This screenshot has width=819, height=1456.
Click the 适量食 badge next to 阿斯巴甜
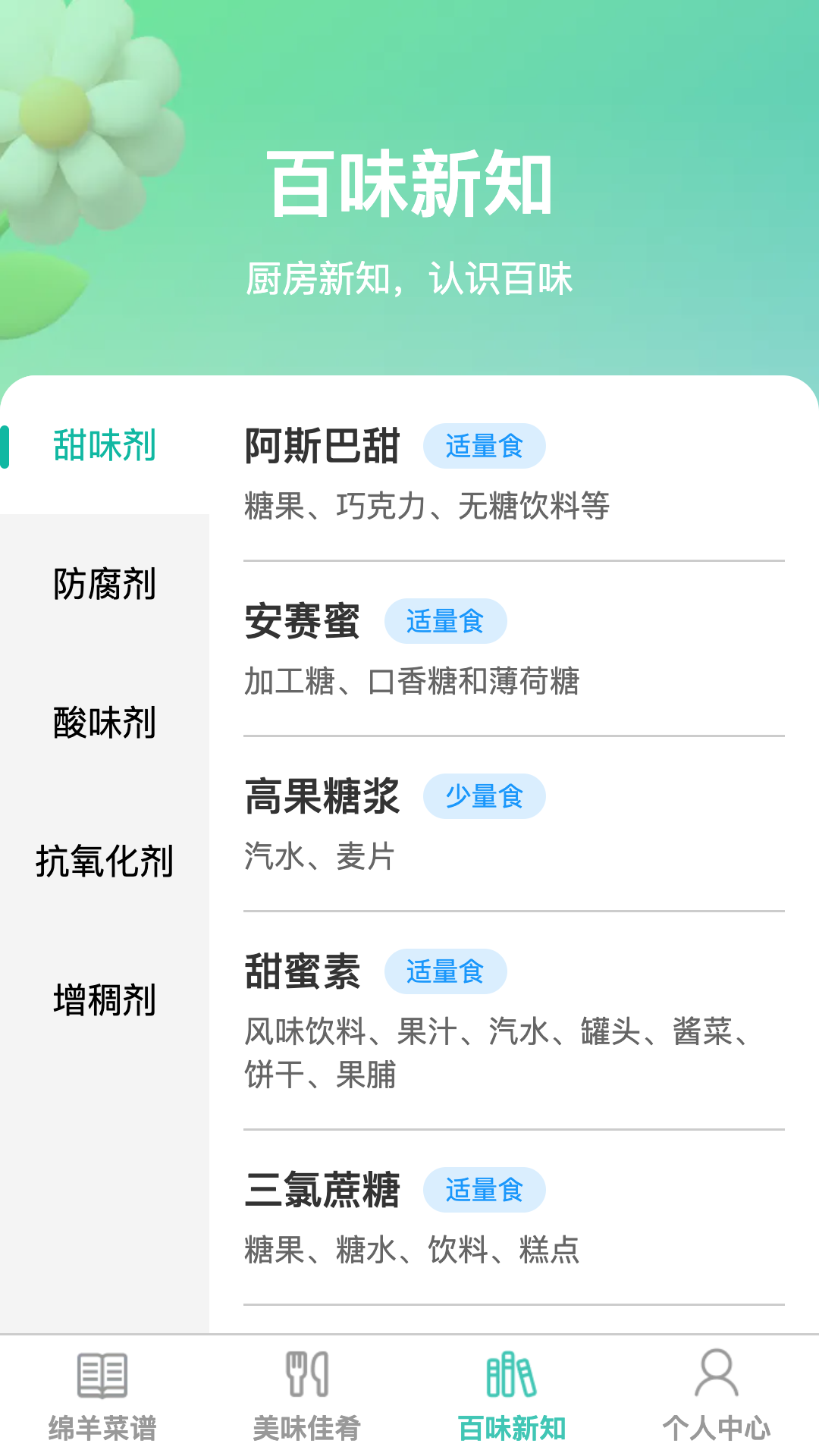click(485, 447)
